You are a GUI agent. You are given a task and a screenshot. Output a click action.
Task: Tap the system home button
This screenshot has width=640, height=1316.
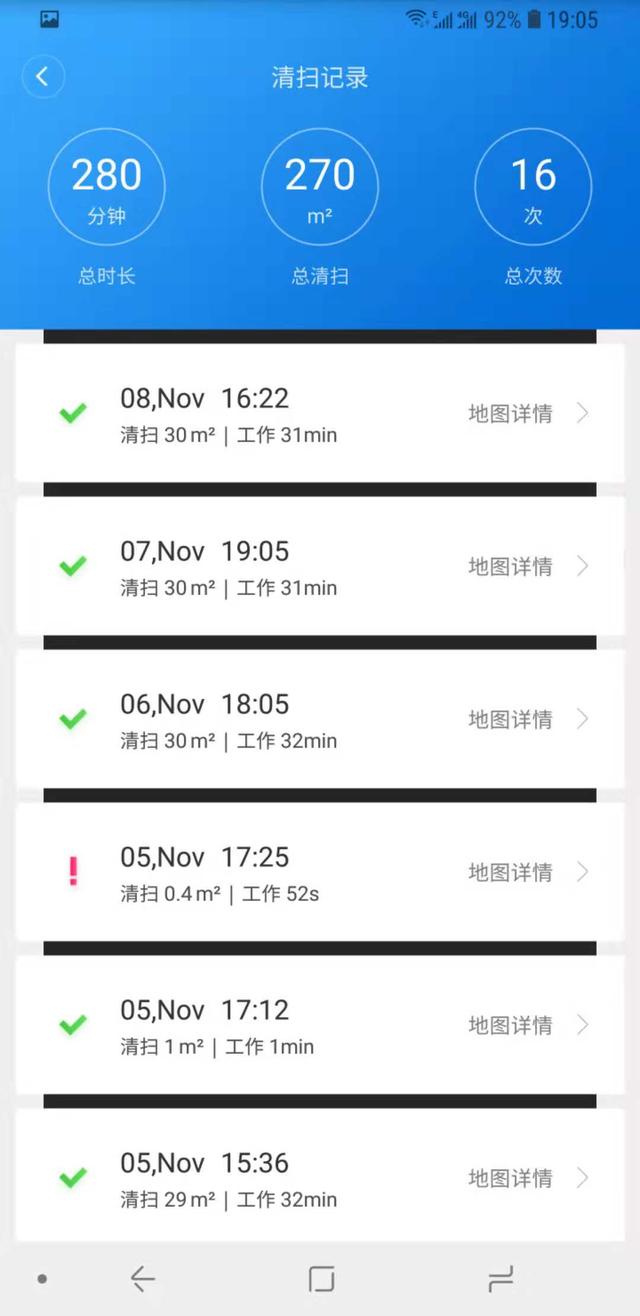[x=321, y=1278]
